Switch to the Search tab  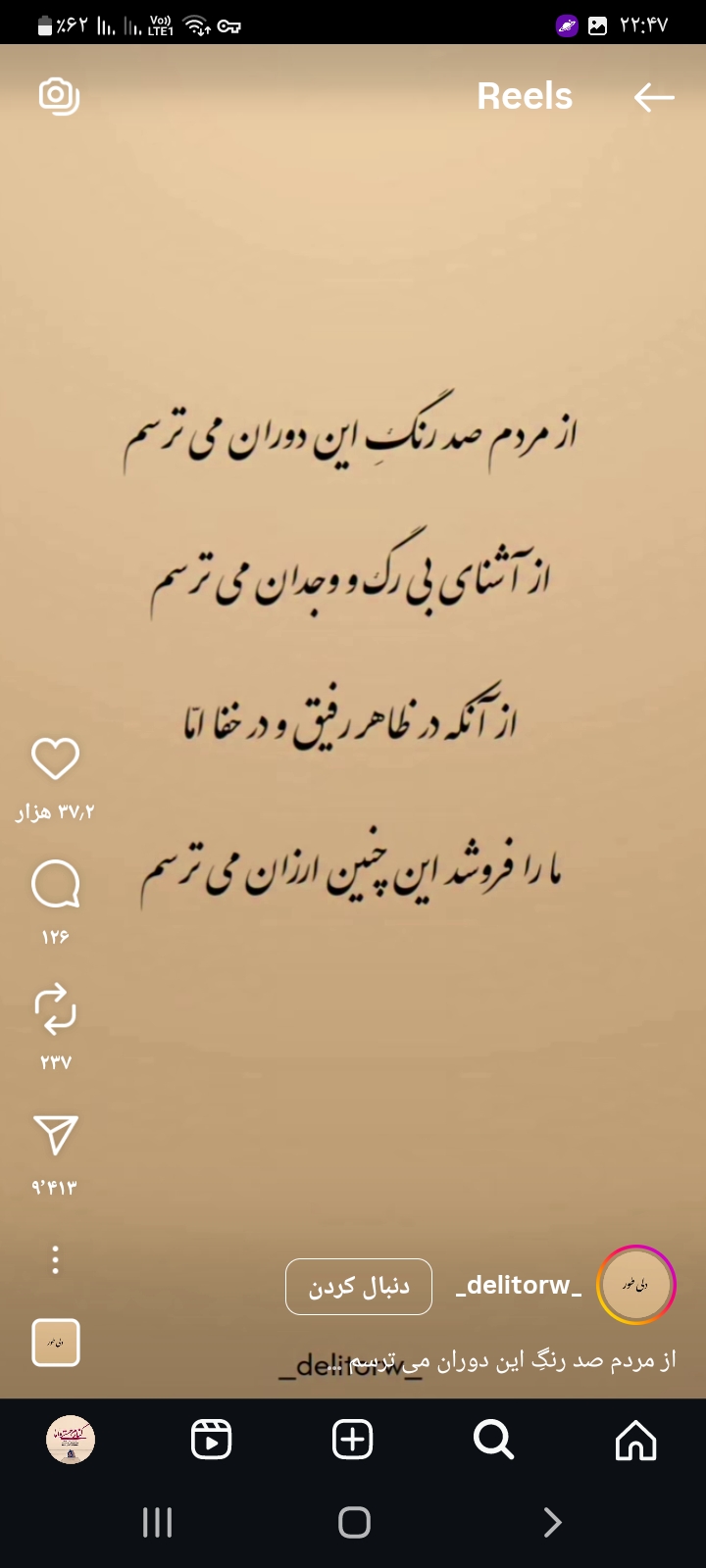(x=493, y=1440)
